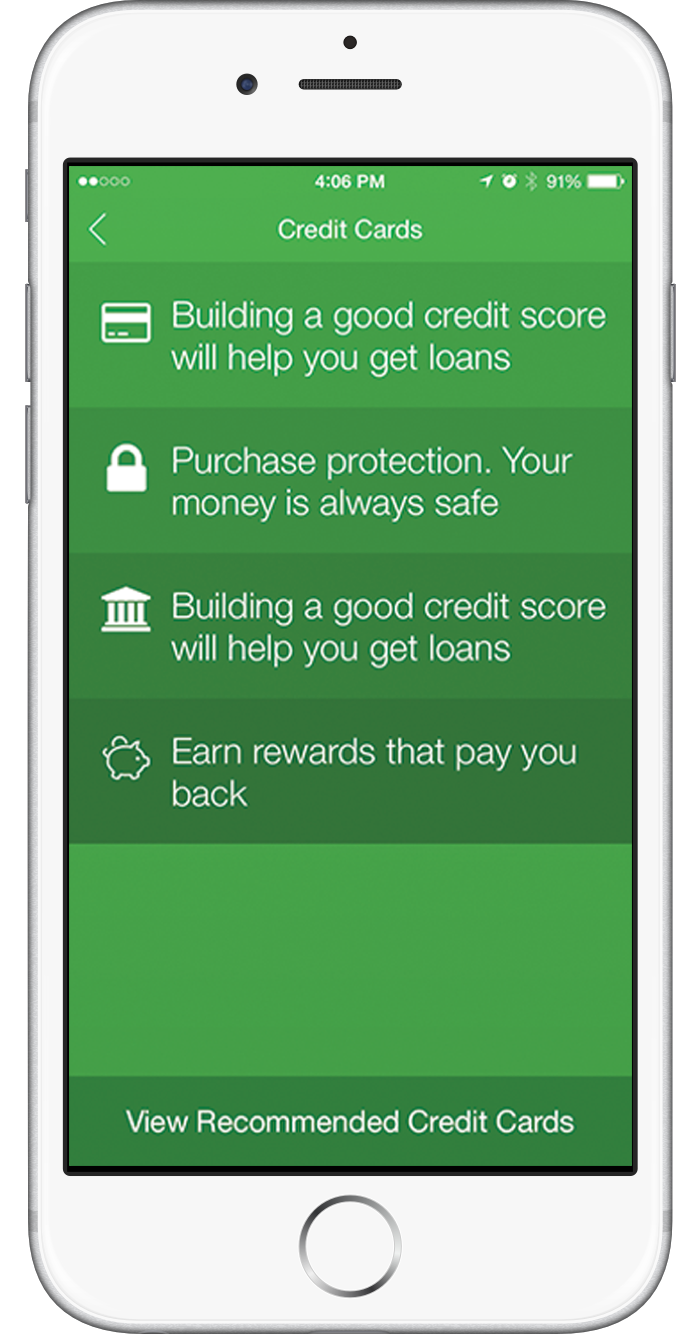Go back from the Credit Cards screen
This screenshot has width=700, height=1334.
point(98,230)
